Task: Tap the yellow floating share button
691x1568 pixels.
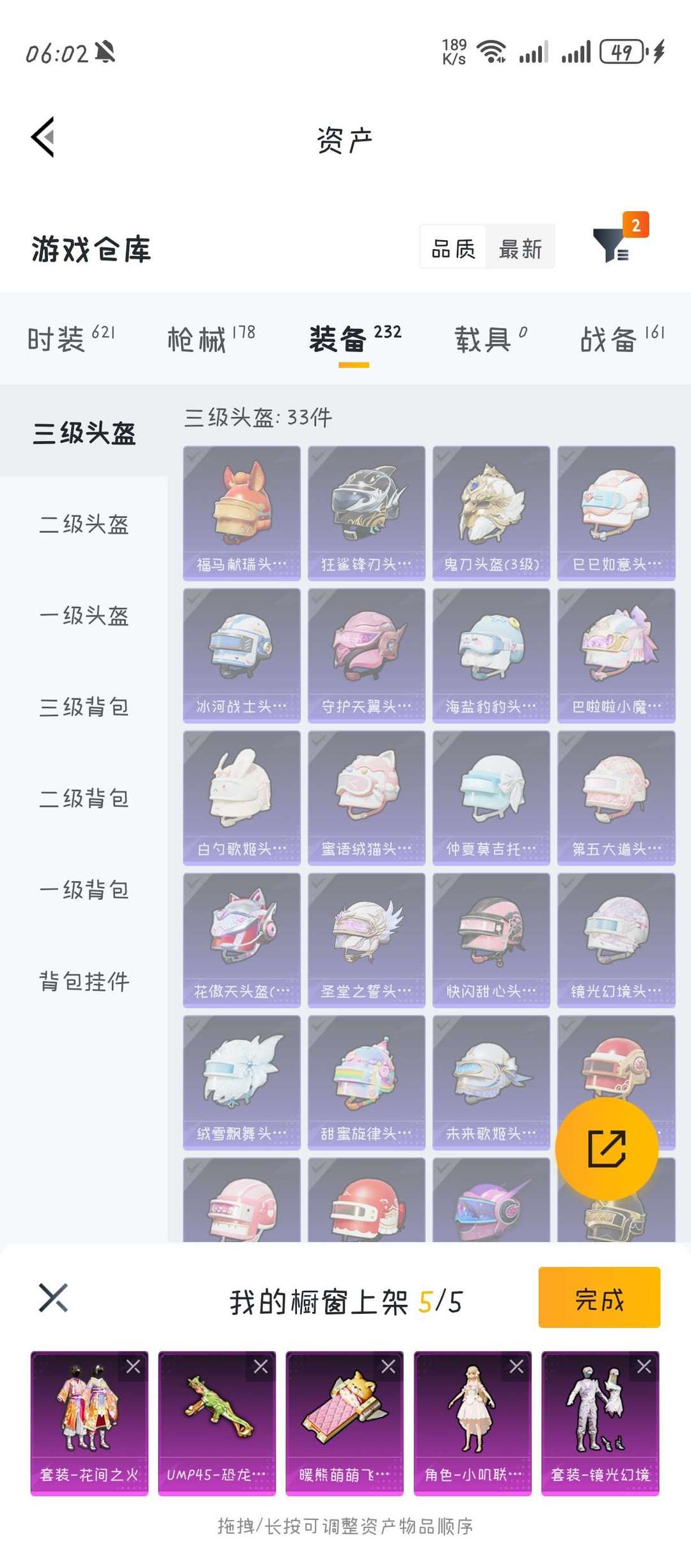Action: pos(606,1149)
